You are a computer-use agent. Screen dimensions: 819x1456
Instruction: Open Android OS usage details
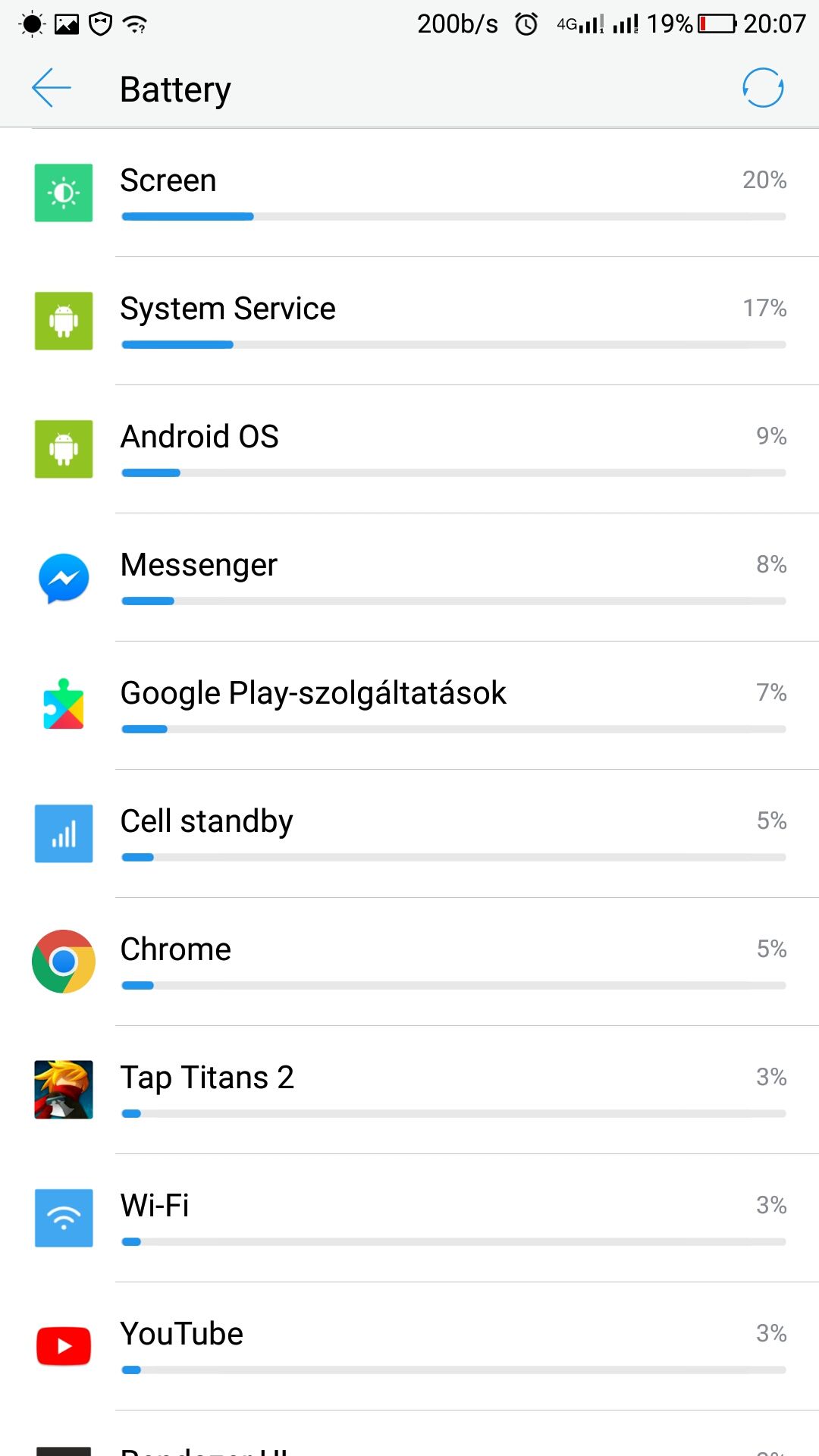(x=409, y=449)
